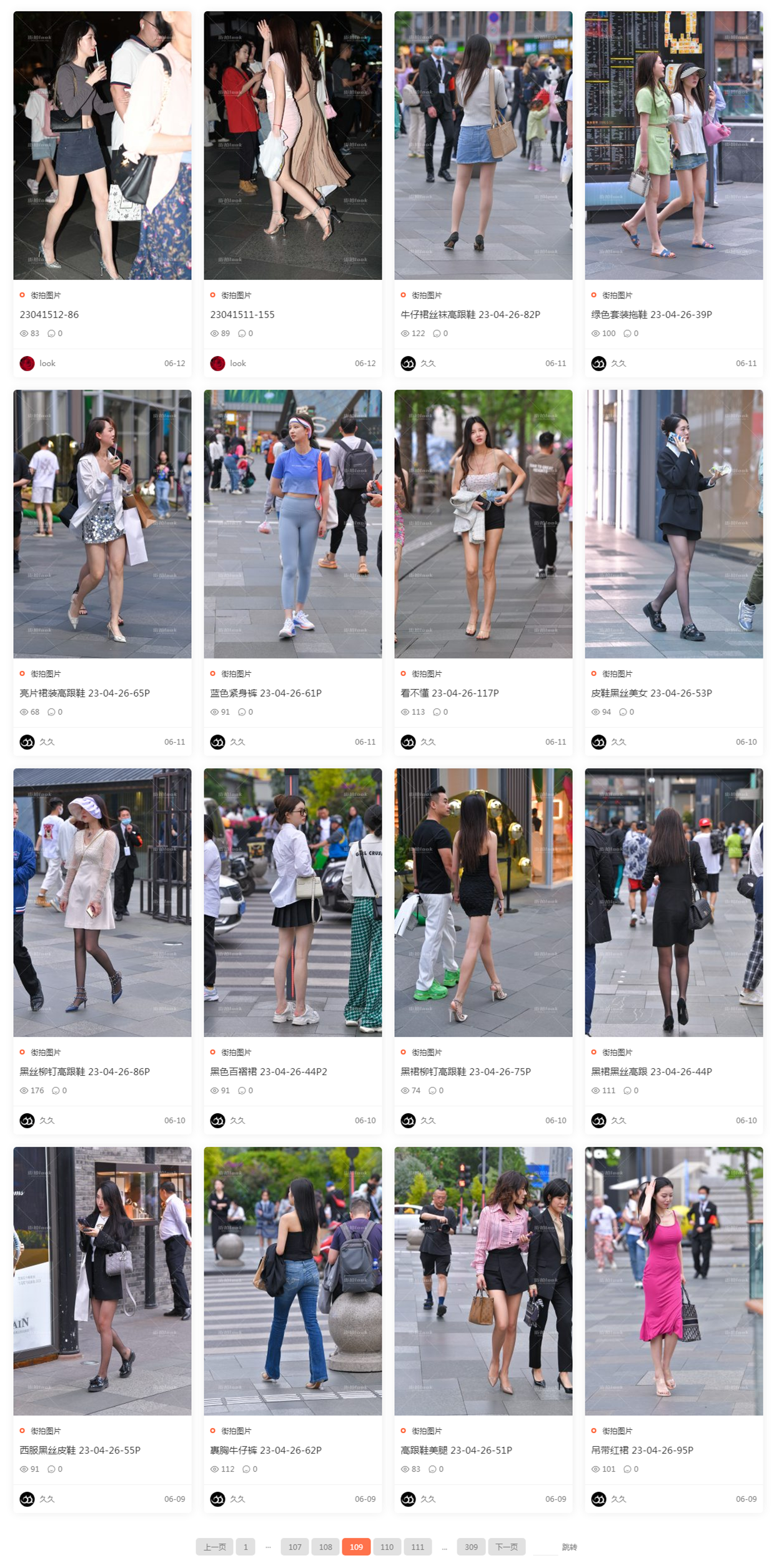This screenshot has height=1568, width=784.
Task: Tap 跳转 to jump to page
Action: (x=569, y=1547)
